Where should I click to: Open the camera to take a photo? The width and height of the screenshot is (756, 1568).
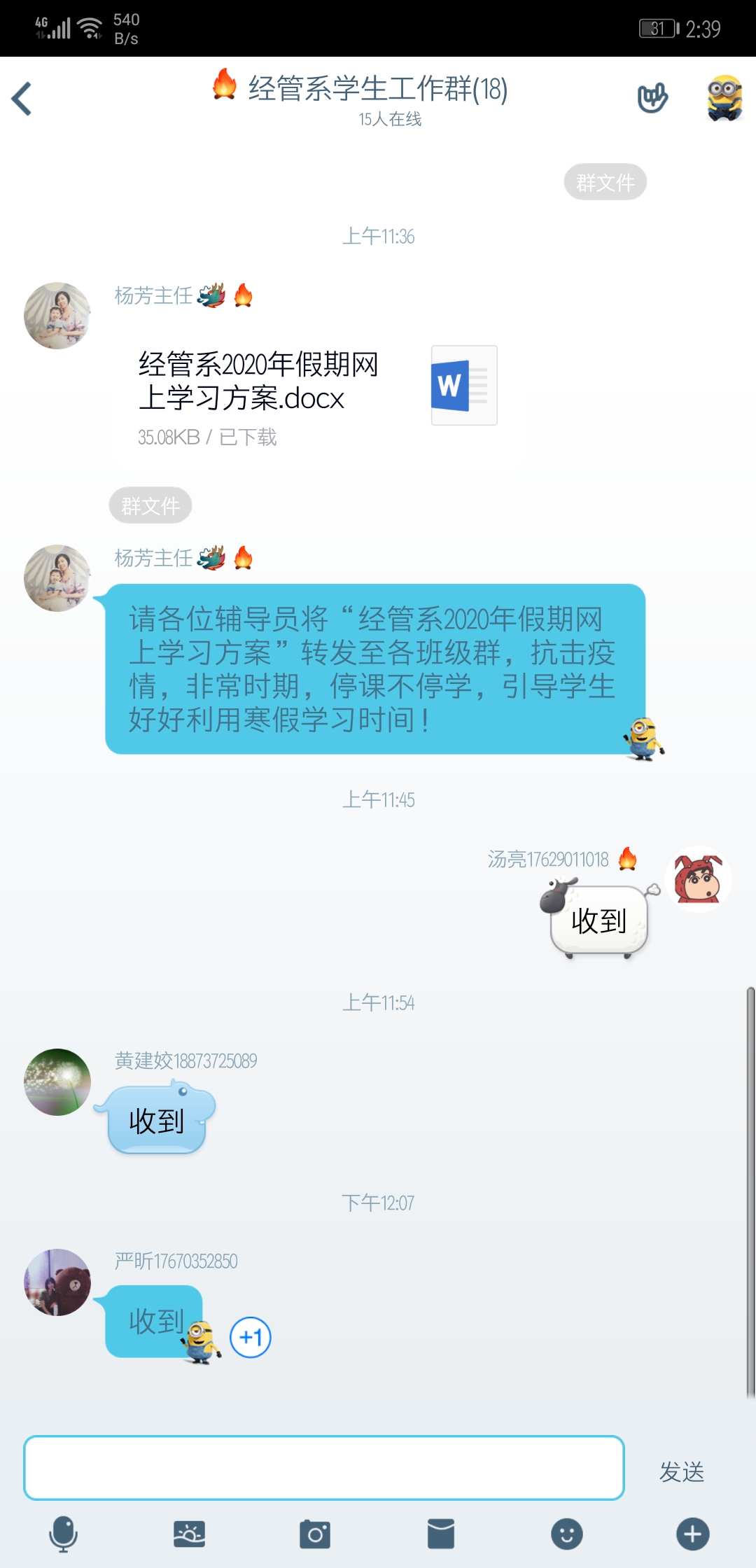pyautogui.click(x=315, y=1534)
